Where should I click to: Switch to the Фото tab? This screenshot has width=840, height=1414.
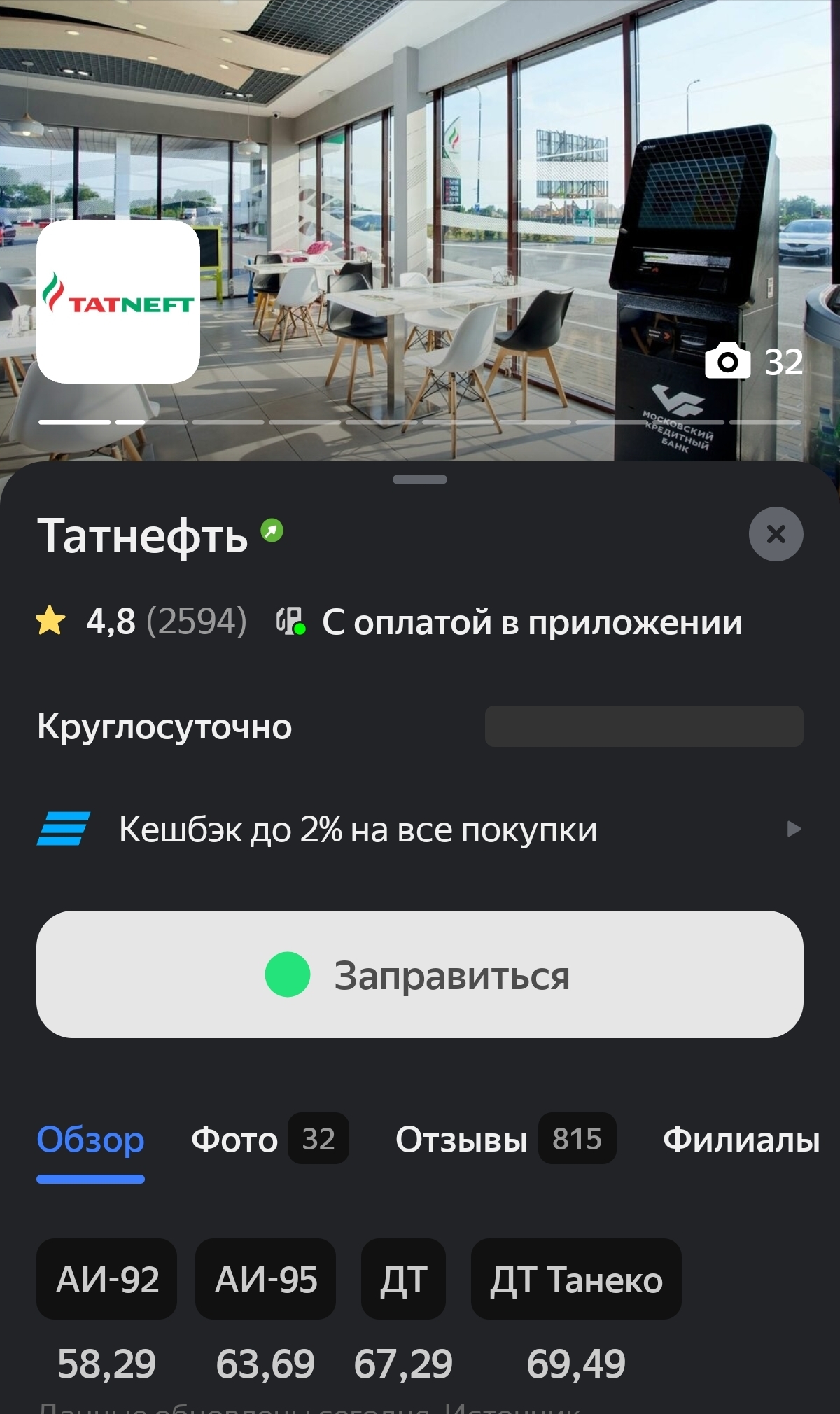(x=269, y=1139)
